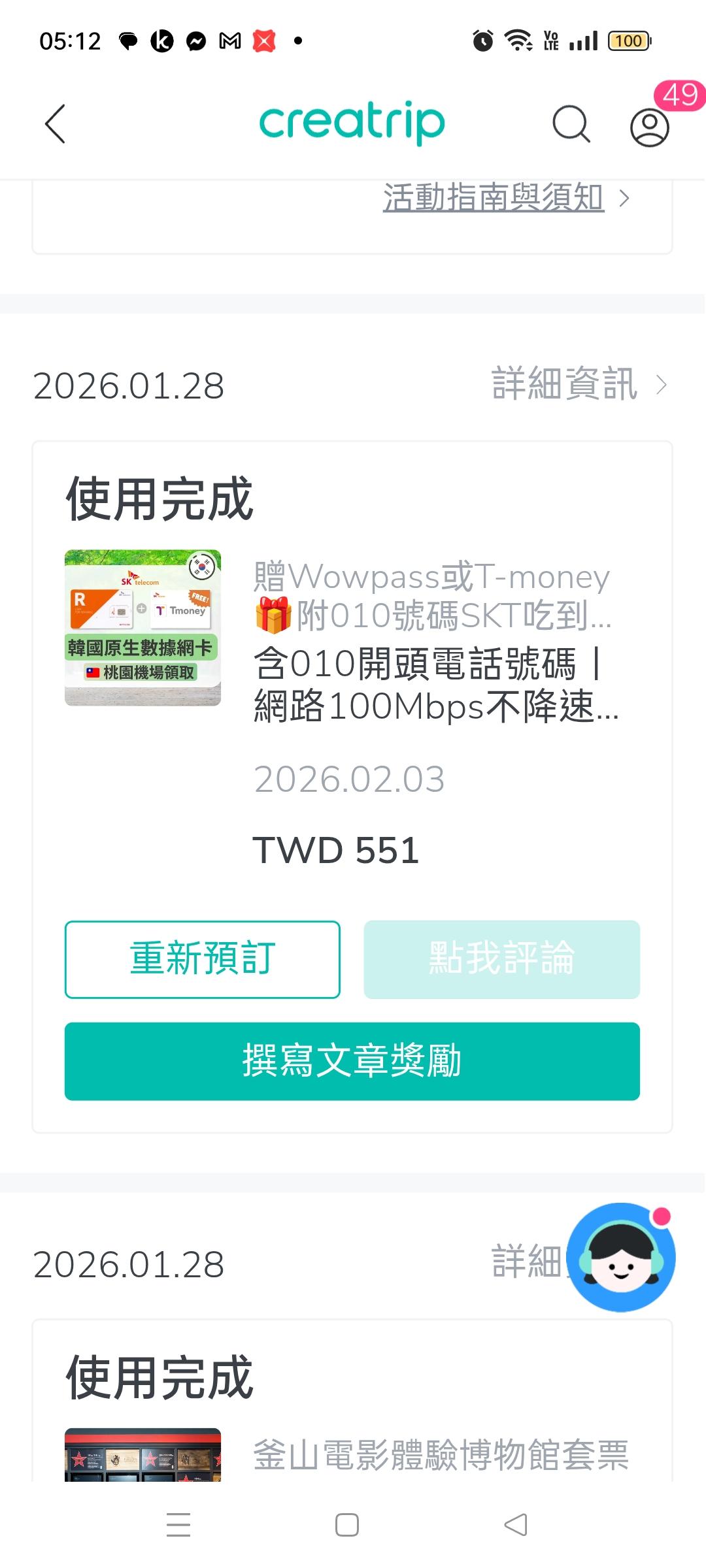This screenshot has height=1568, width=706.
Task: Tap the system back button
Action: (x=516, y=1525)
